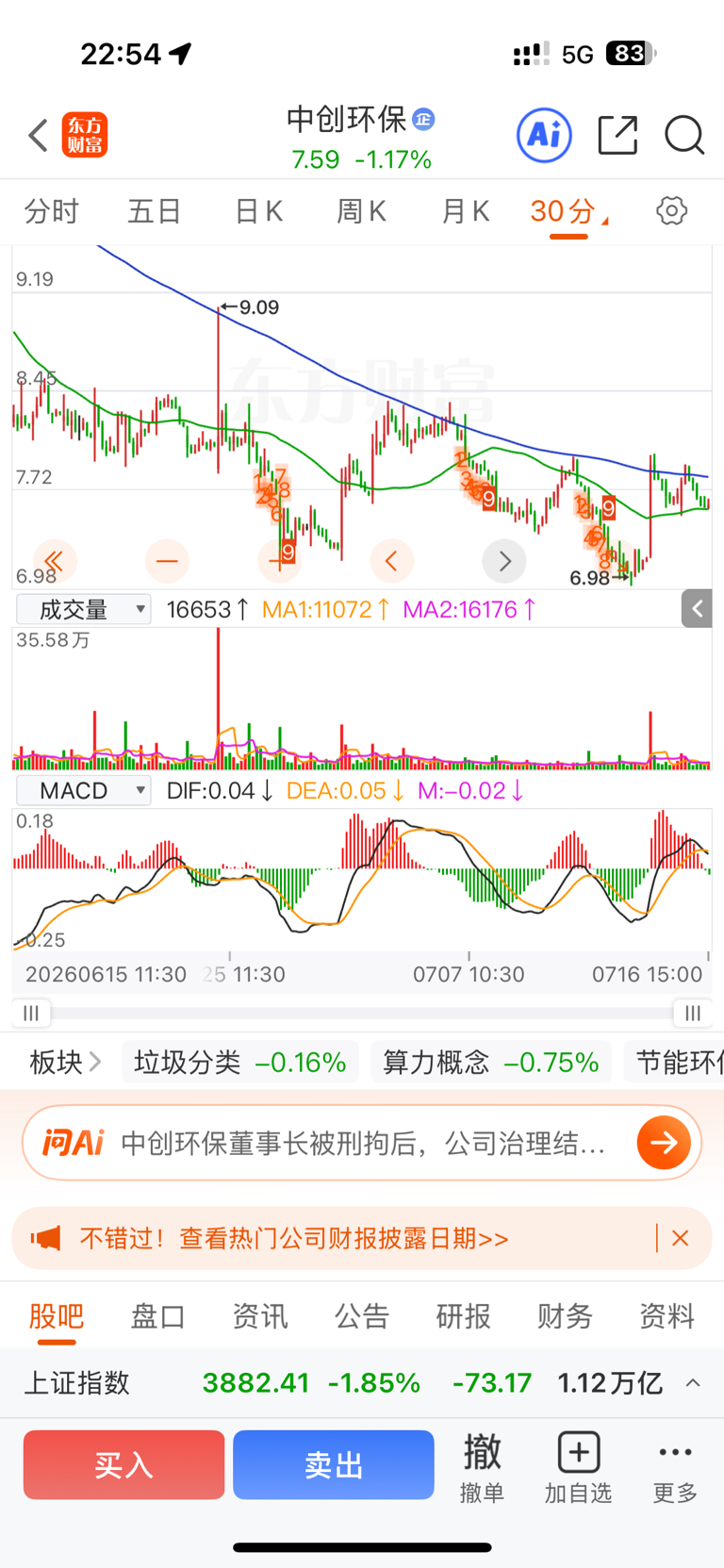Open the search magnifier
Image resolution: width=724 pixels, height=1568 pixels.
click(684, 136)
